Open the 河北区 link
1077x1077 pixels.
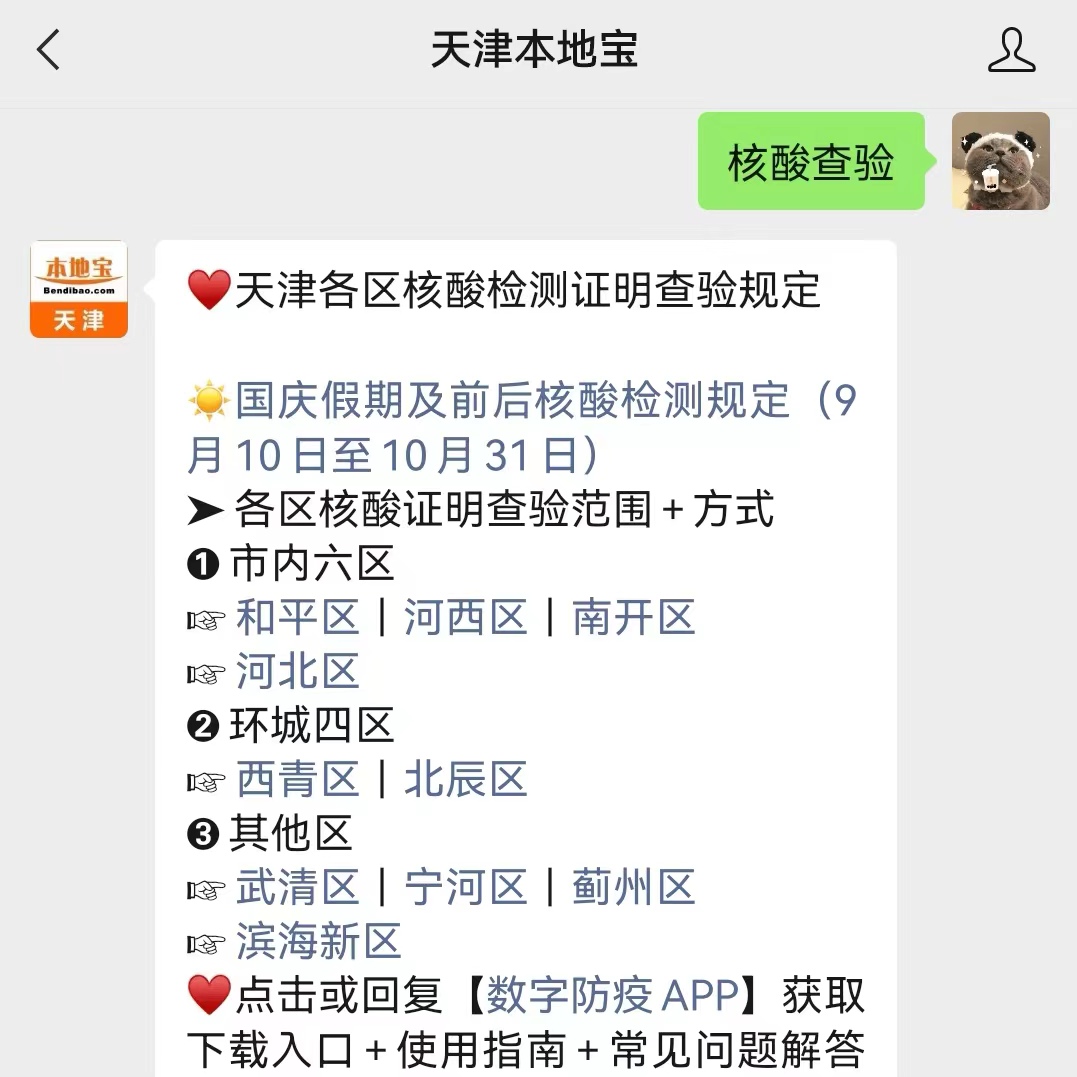pos(297,672)
